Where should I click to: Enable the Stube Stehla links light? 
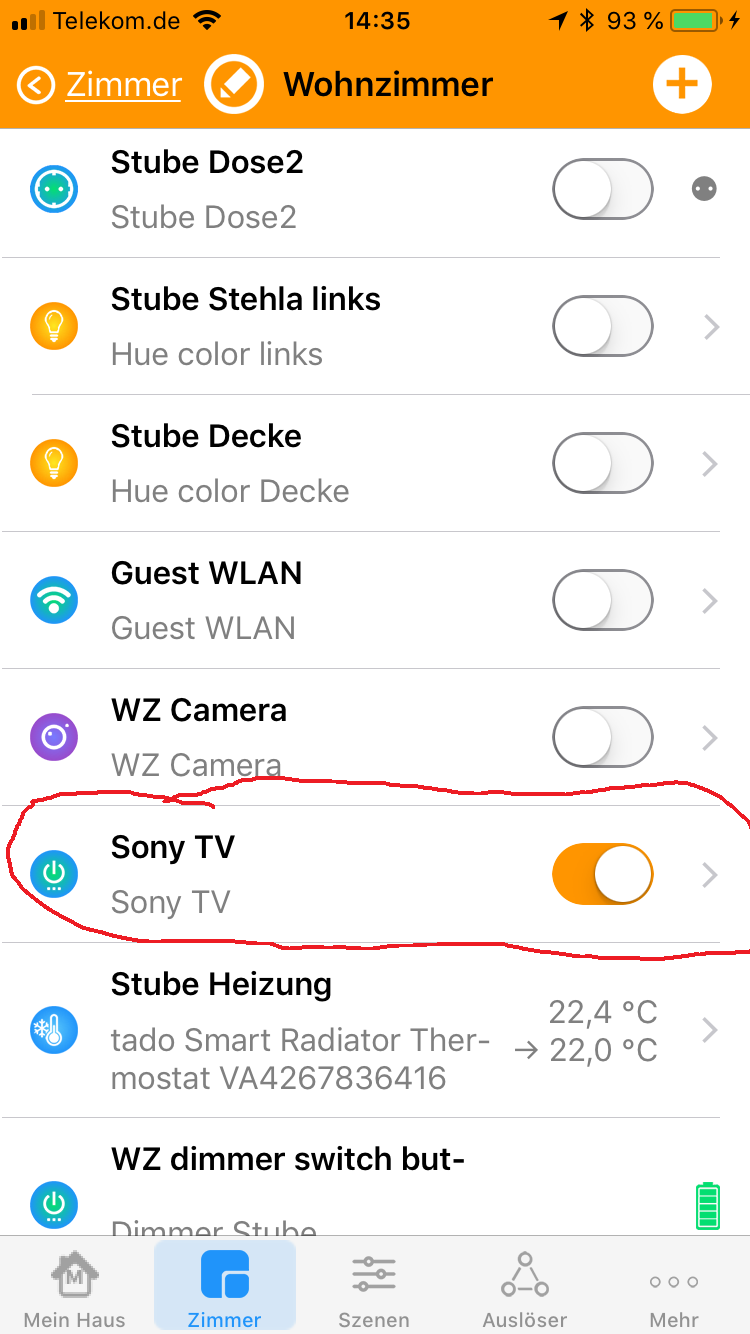(602, 326)
